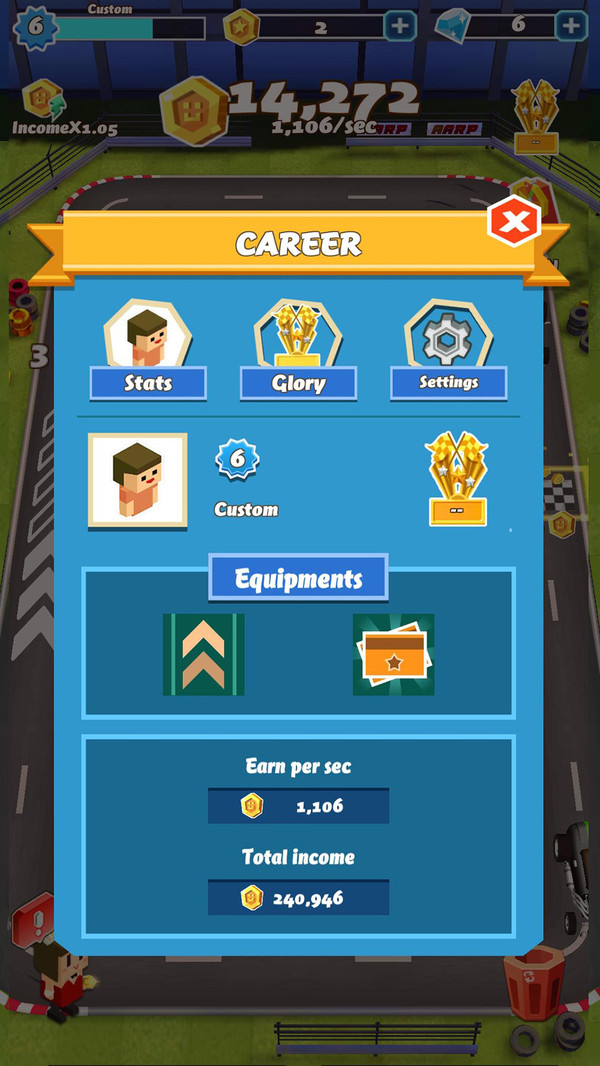Close the Career dialog
The width and height of the screenshot is (600, 1066).
tap(513, 226)
